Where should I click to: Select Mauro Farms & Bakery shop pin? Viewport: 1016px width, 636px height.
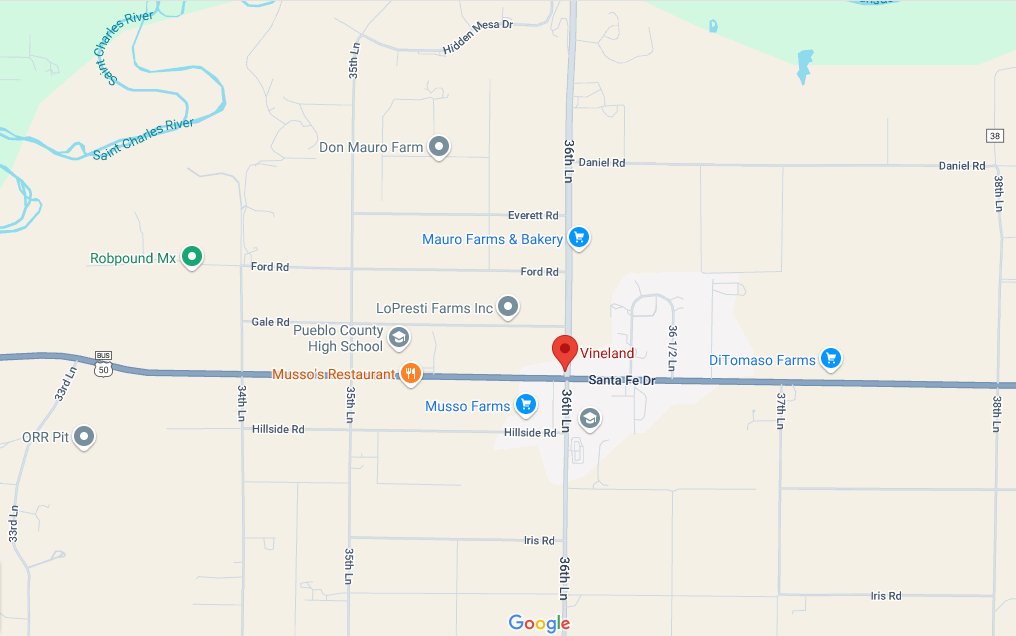point(577,238)
